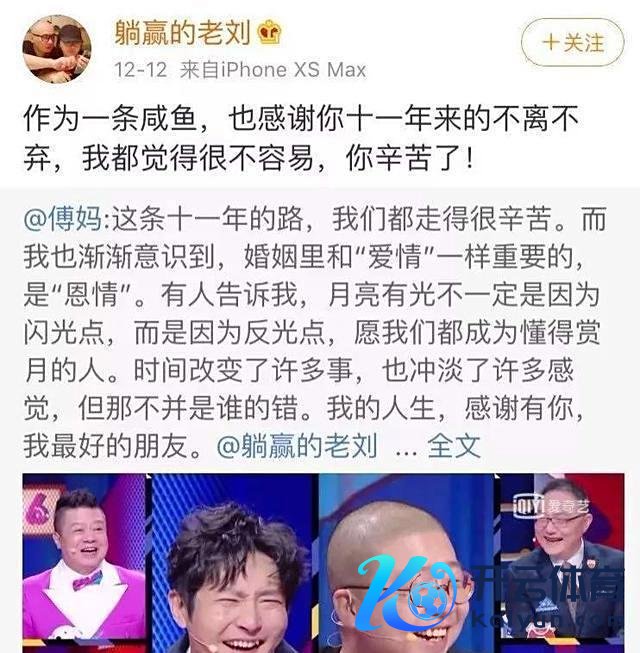640x653 pixels.
Task: Open 躺赢的老刘's profile avatar
Action: (x=57, y=49)
